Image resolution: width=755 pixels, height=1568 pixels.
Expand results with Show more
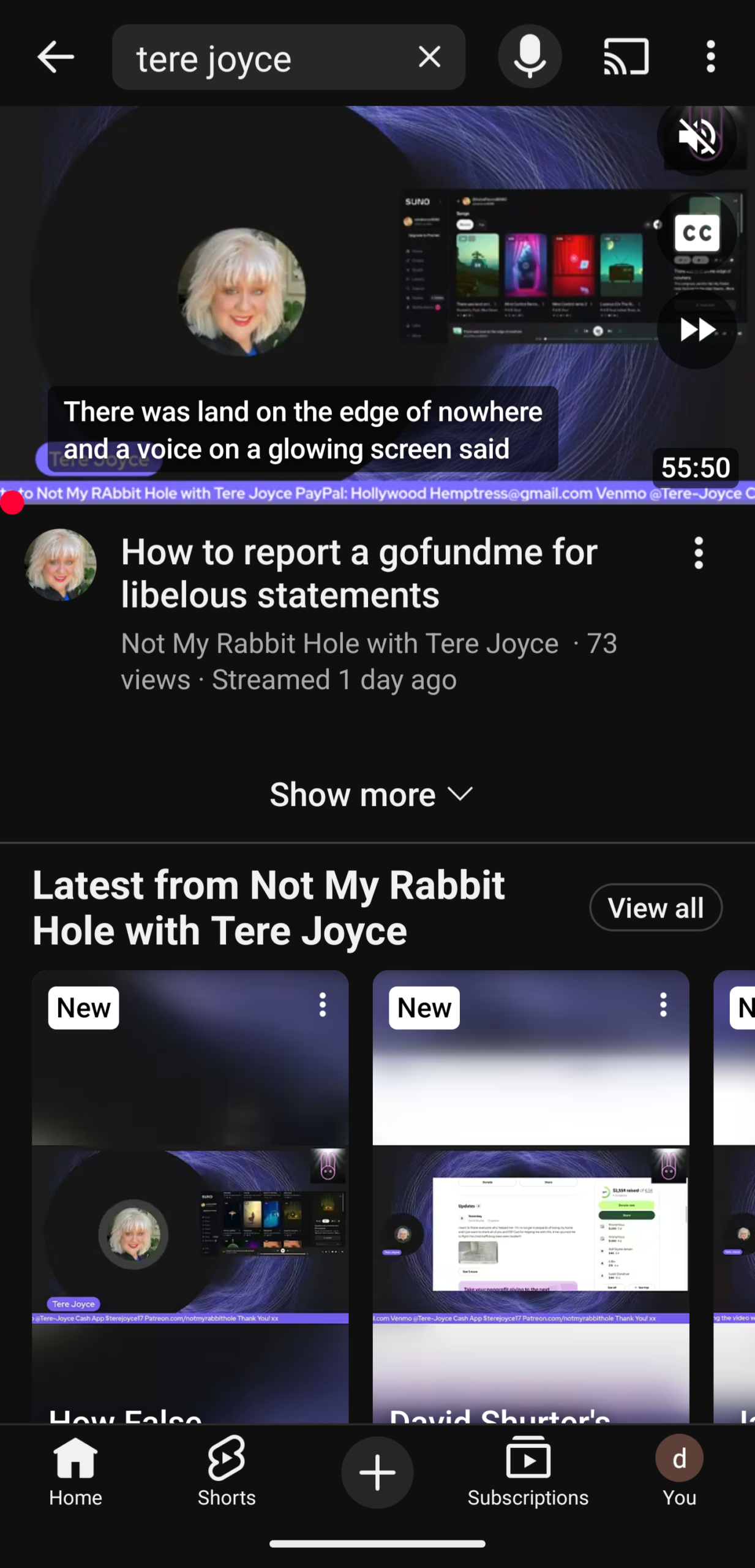tap(371, 794)
